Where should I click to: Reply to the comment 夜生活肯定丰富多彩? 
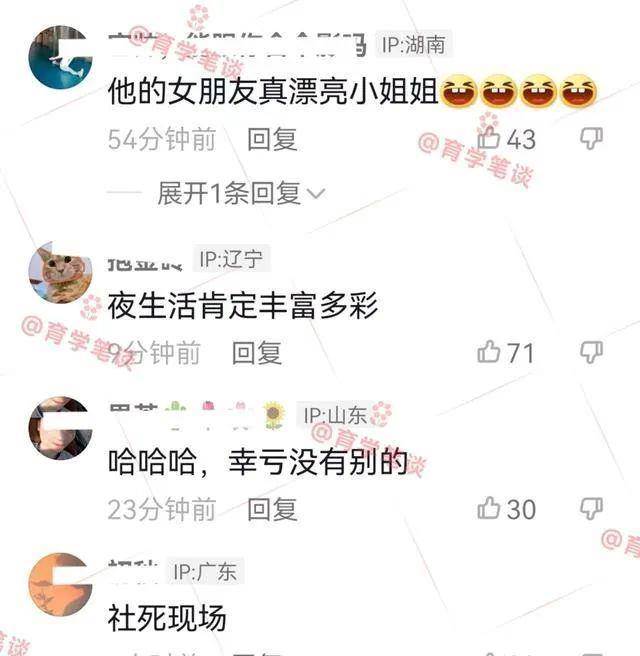coord(257,352)
